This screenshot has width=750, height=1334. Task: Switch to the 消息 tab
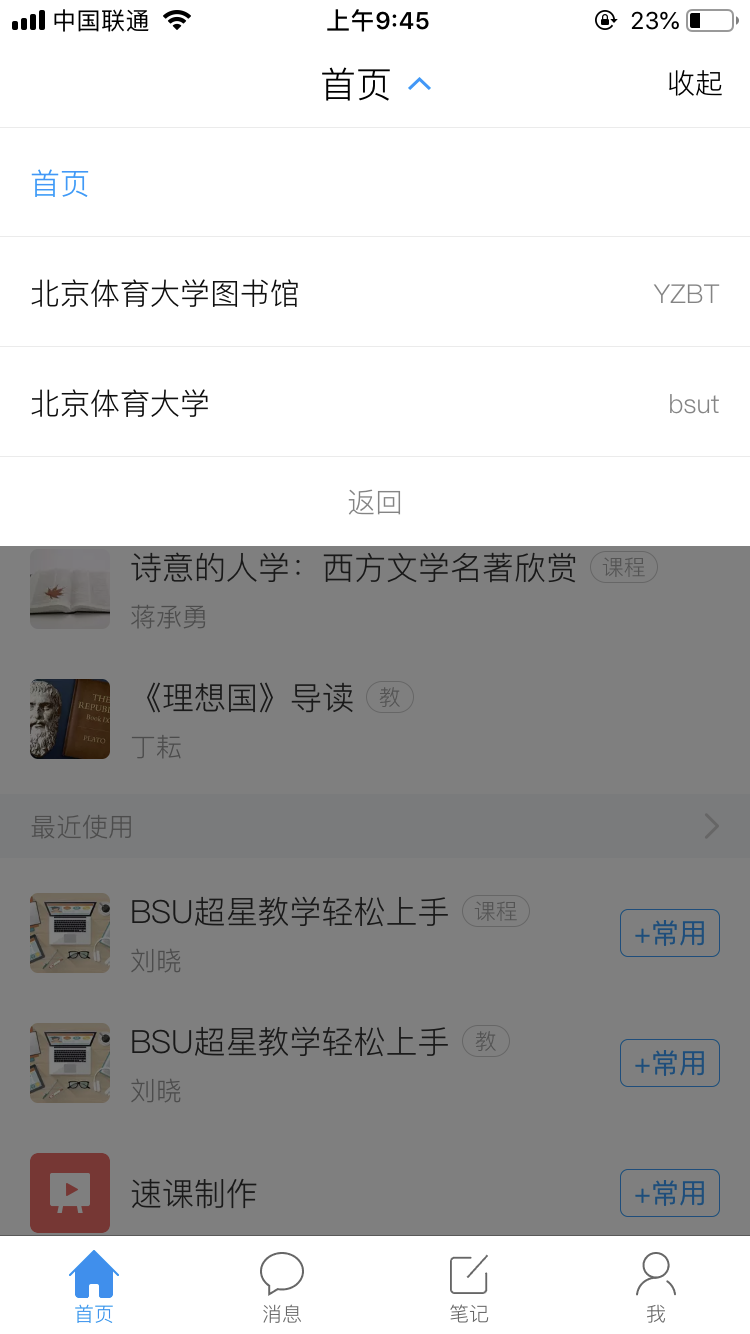(x=282, y=1287)
